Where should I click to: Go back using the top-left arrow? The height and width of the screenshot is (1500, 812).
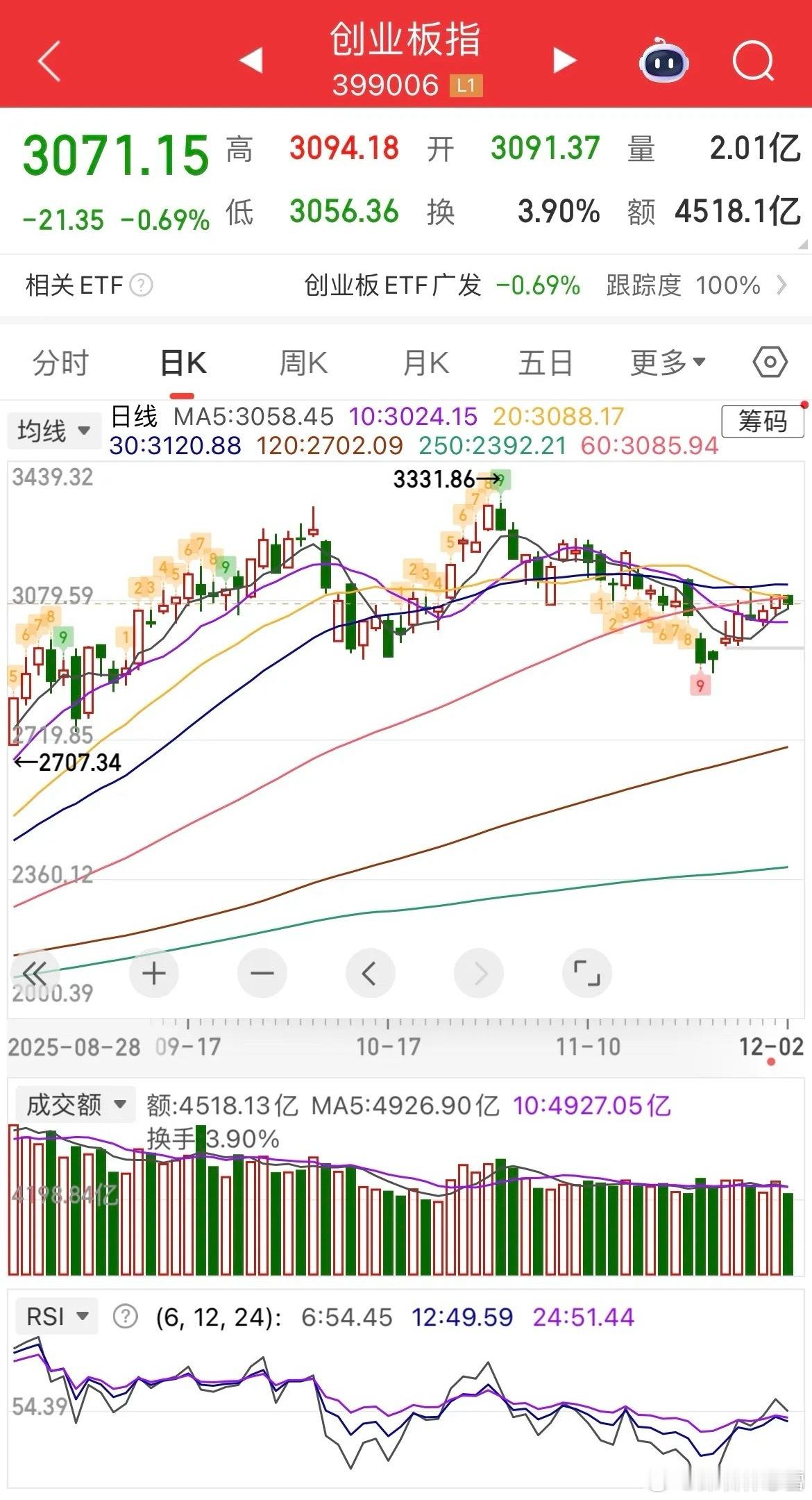click(49, 61)
